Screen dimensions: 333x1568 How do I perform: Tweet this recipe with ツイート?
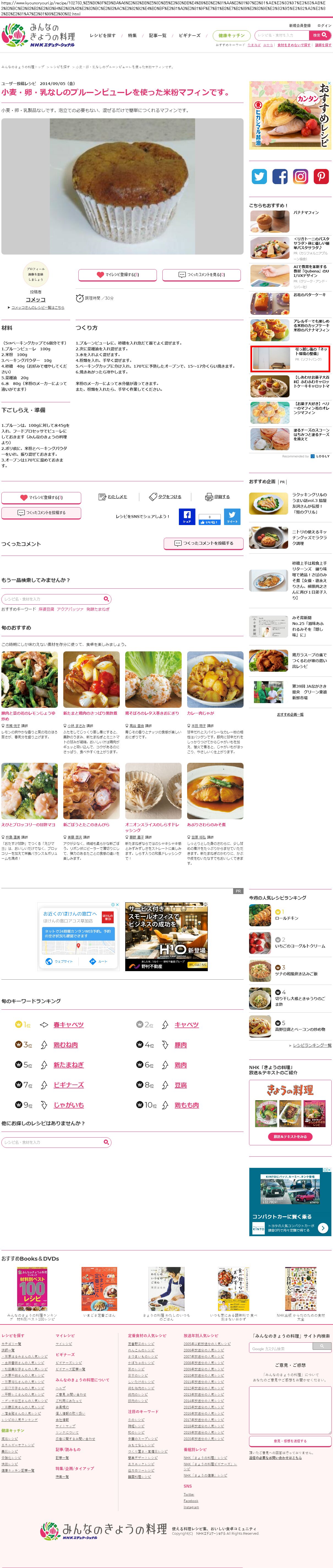(232, 517)
